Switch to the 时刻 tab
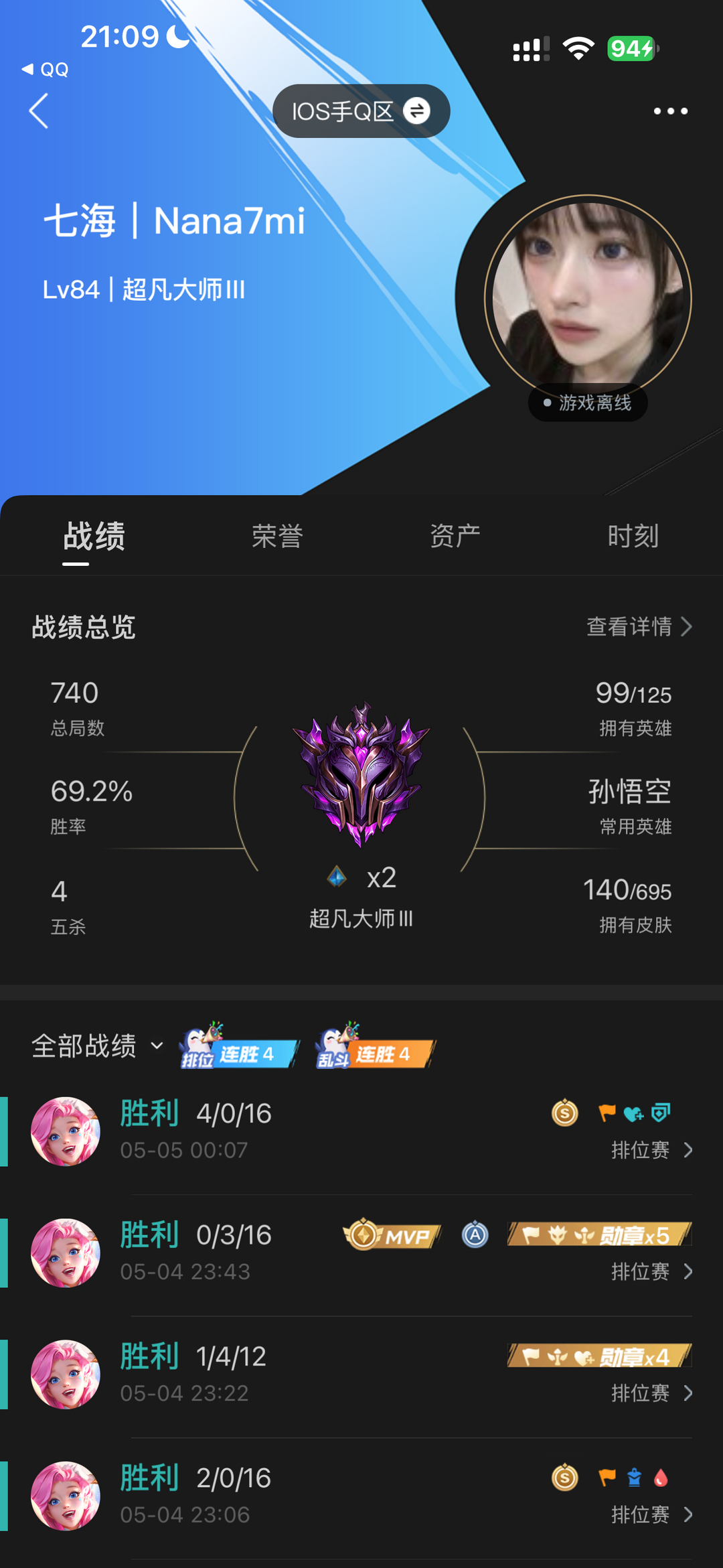Image resolution: width=723 pixels, height=1568 pixels. (x=633, y=537)
